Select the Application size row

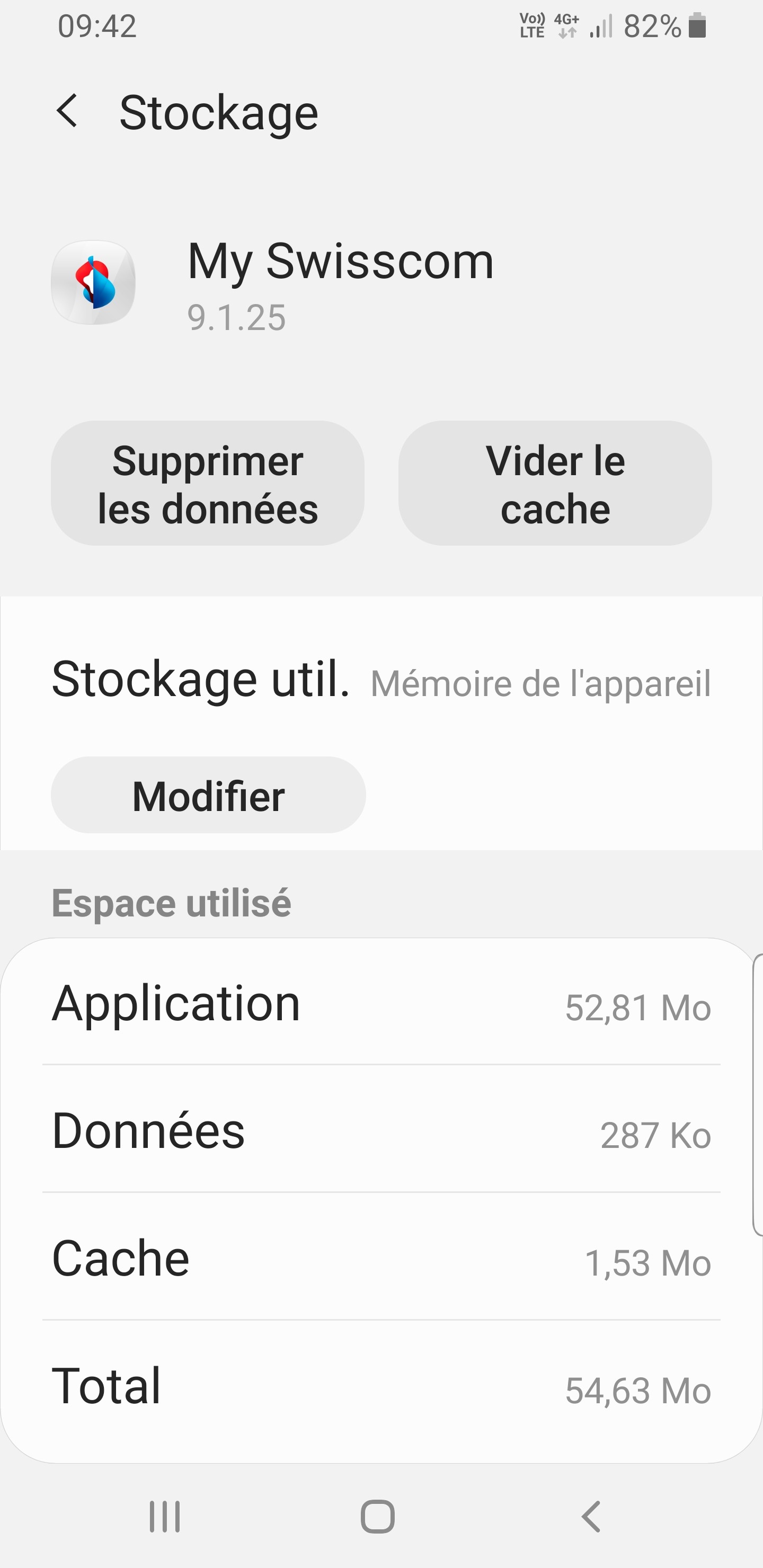coord(381,1004)
